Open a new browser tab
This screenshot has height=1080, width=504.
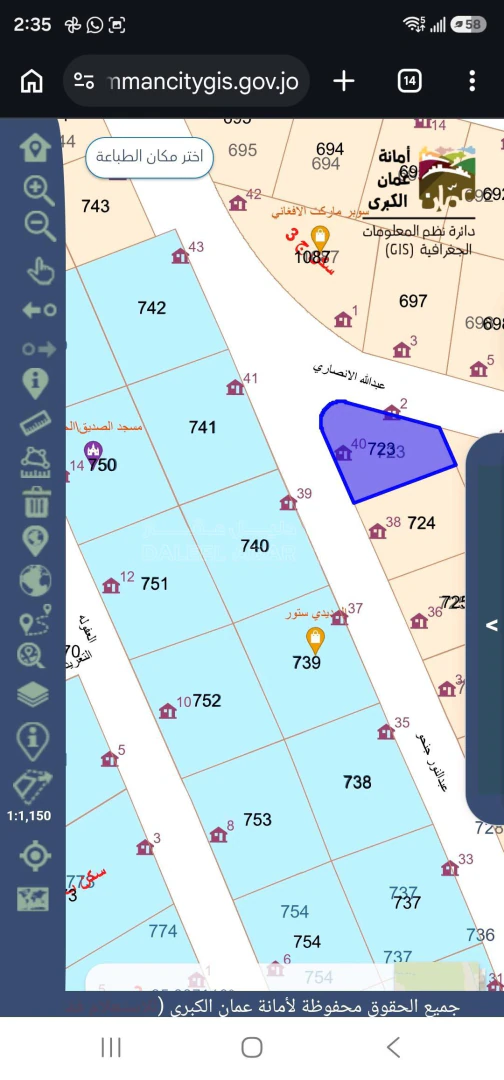pyautogui.click(x=344, y=81)
